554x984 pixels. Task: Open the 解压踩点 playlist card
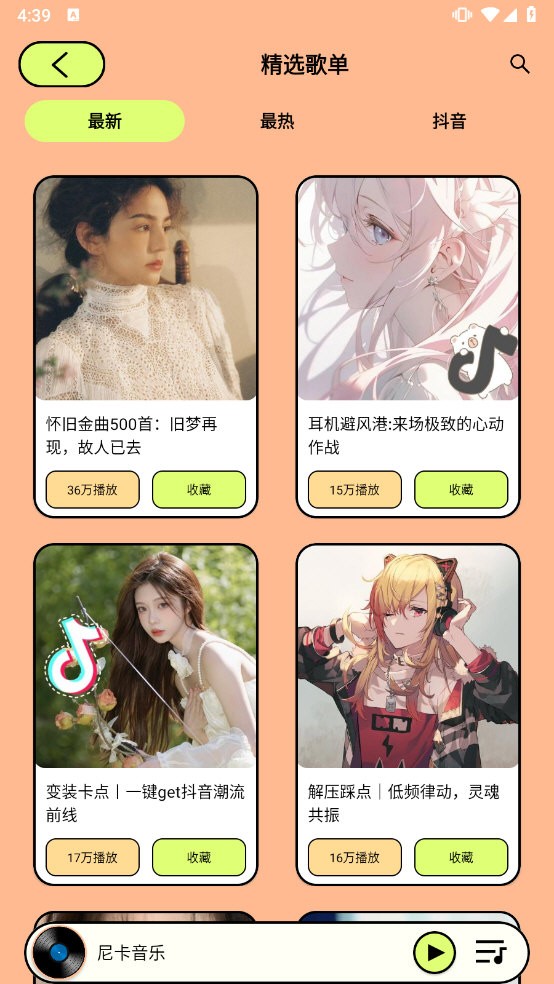[408, 714]
